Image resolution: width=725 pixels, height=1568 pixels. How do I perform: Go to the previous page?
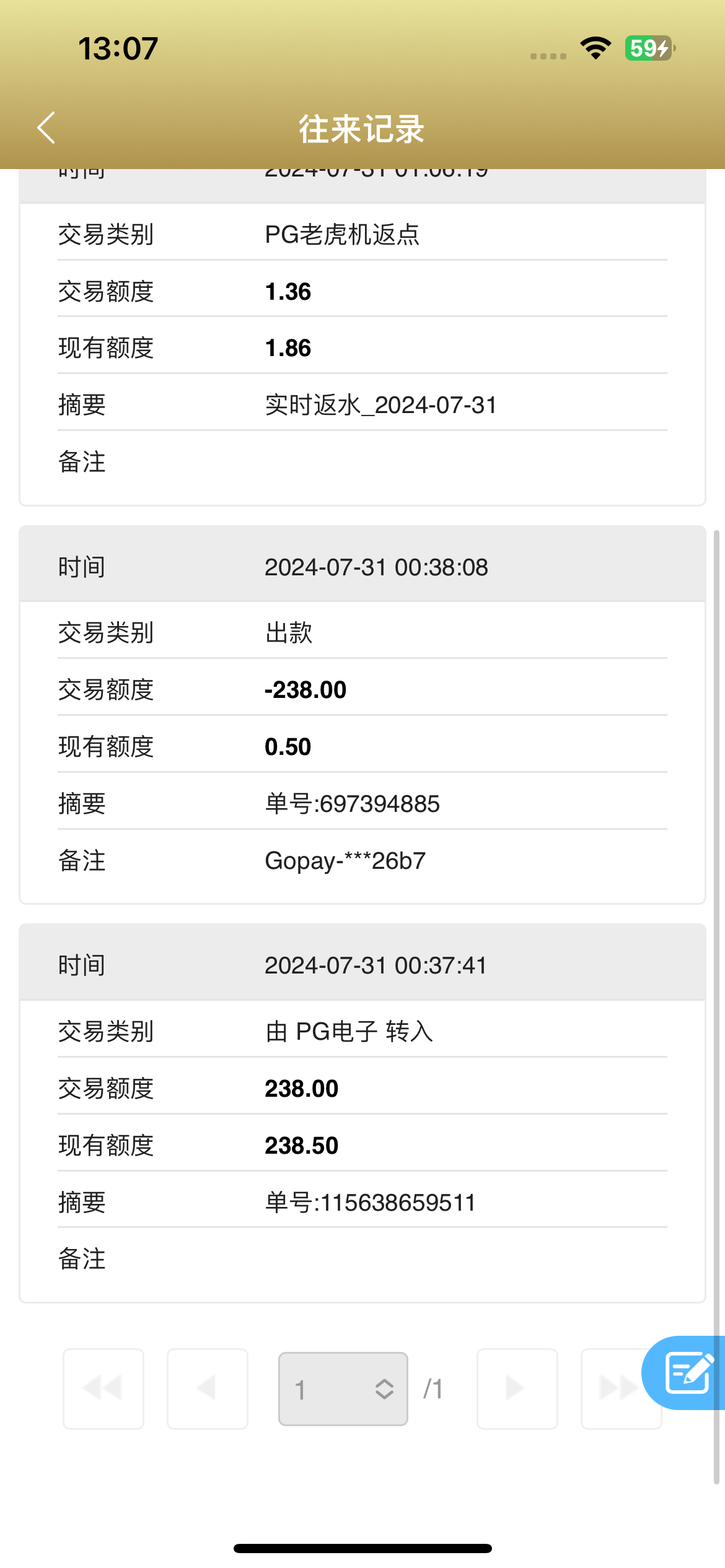208,1388
